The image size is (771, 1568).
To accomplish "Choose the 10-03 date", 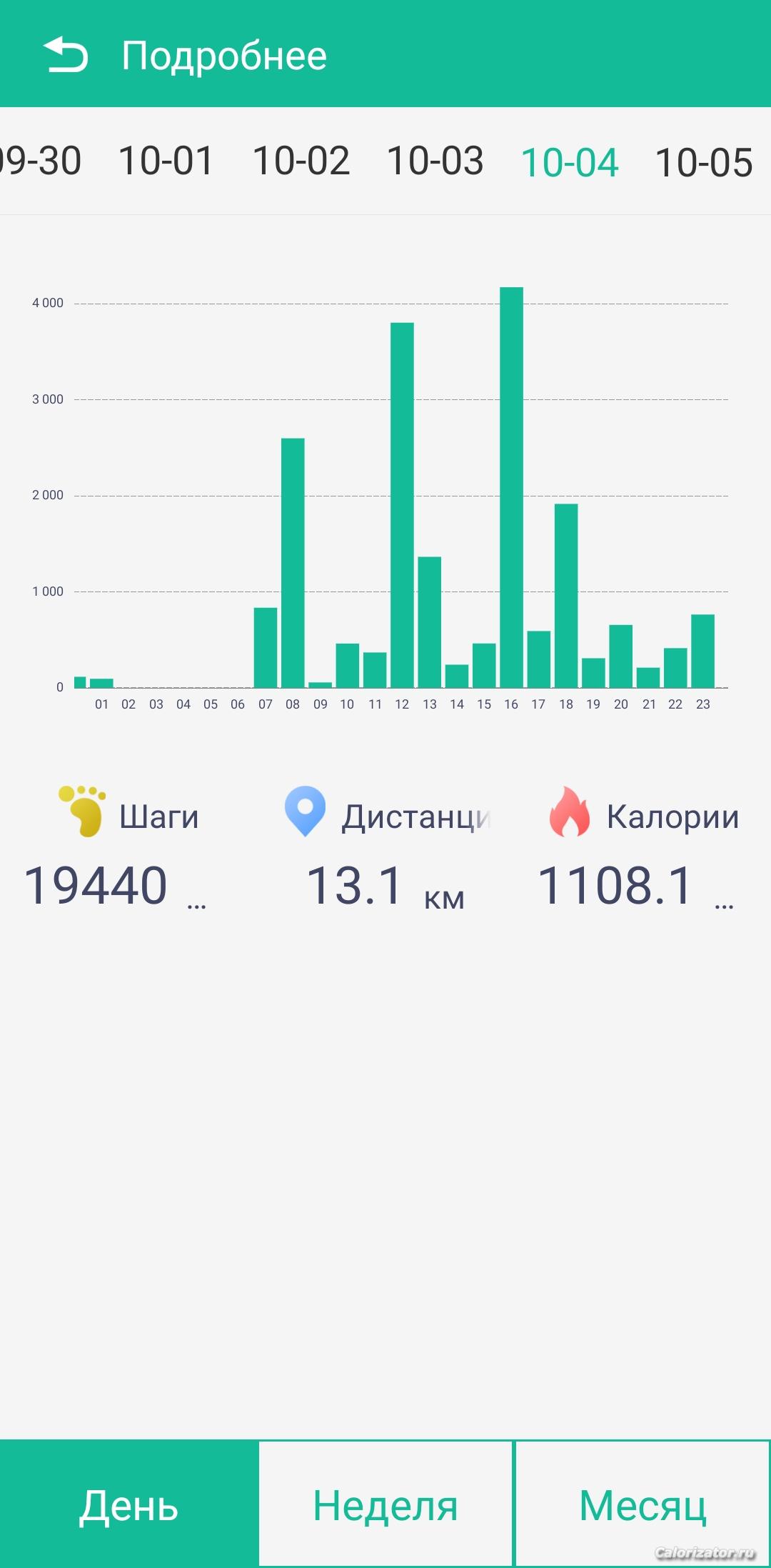I will point(435,161).
